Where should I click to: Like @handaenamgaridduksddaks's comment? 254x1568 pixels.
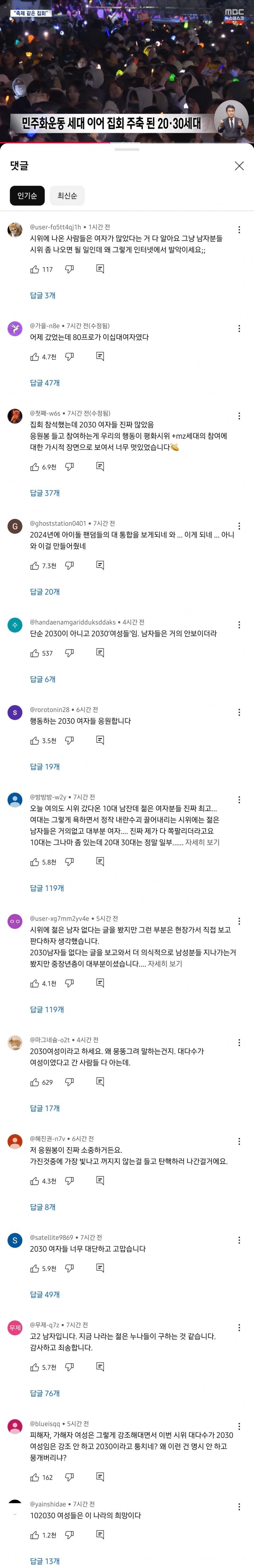35,653
